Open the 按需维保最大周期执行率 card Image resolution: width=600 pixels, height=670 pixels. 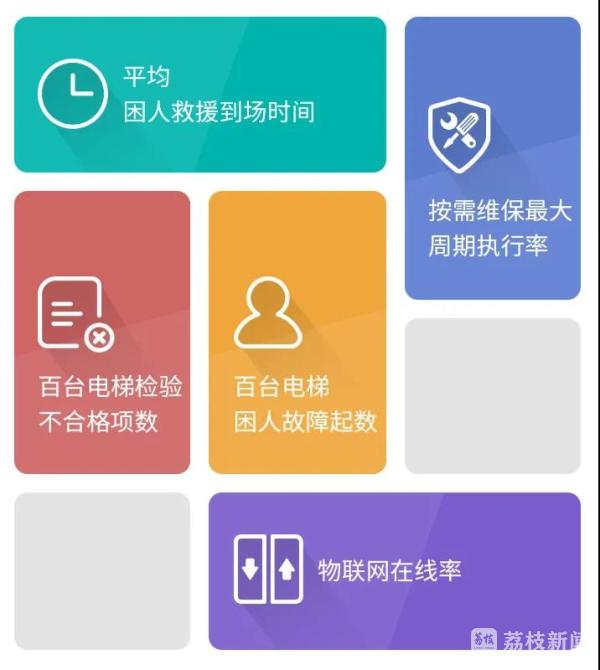492,158
